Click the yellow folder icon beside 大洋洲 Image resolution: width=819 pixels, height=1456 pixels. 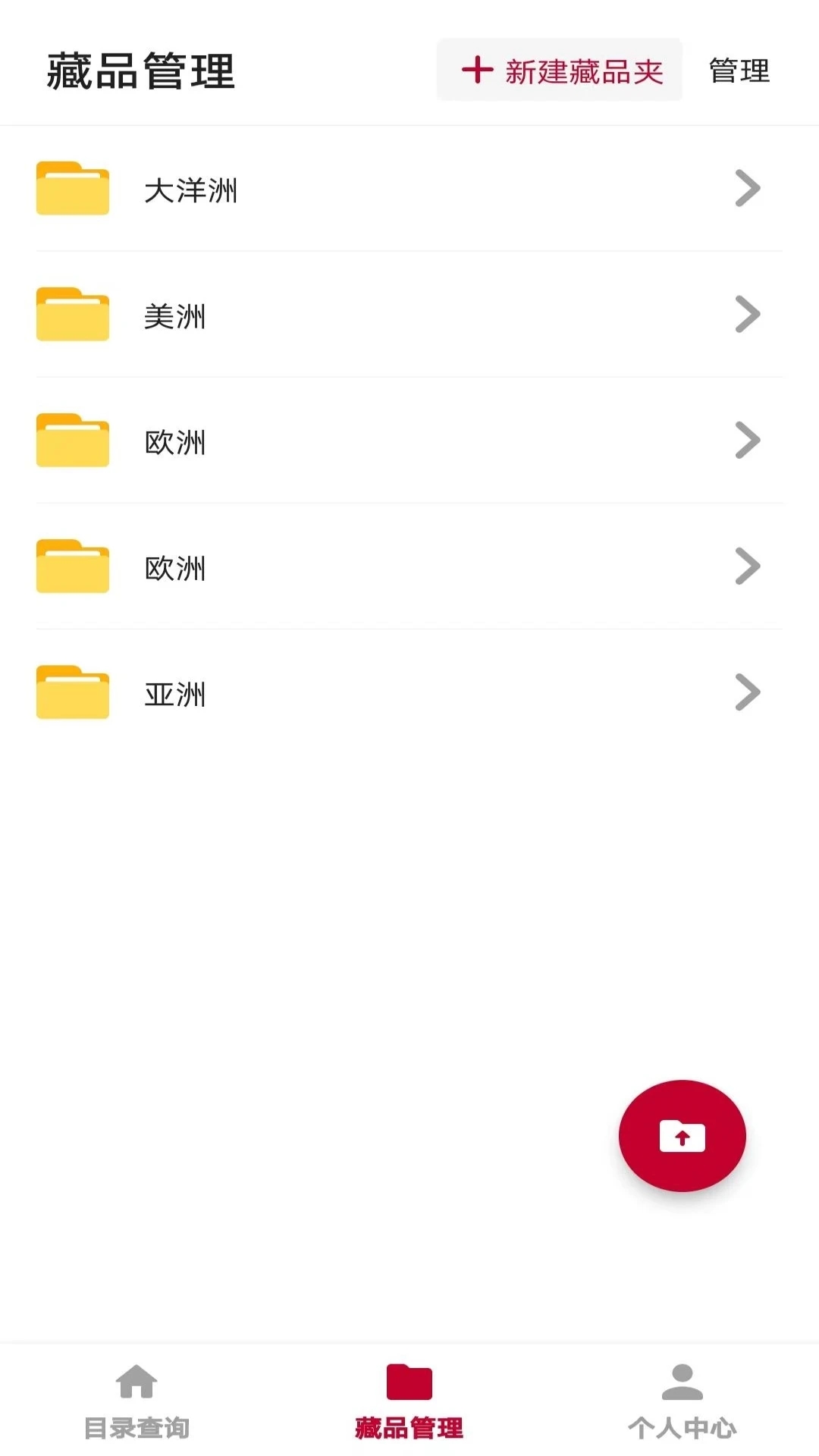[x=72, y=189]
